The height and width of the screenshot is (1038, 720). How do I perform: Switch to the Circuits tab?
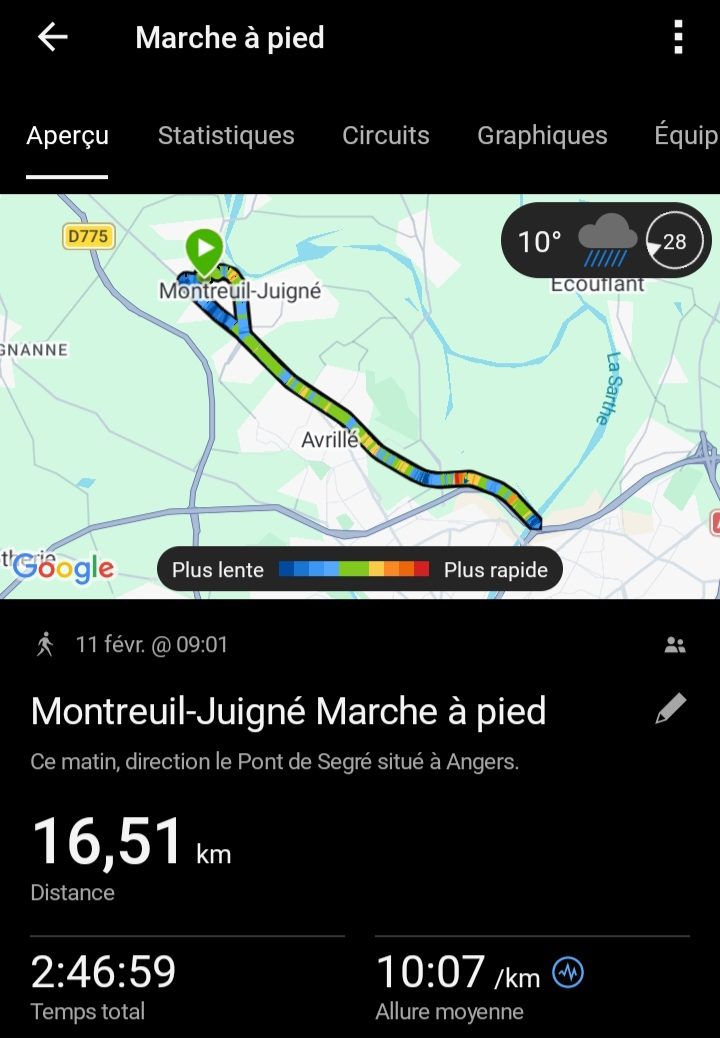pyautogui.click(x=385, y=136)
